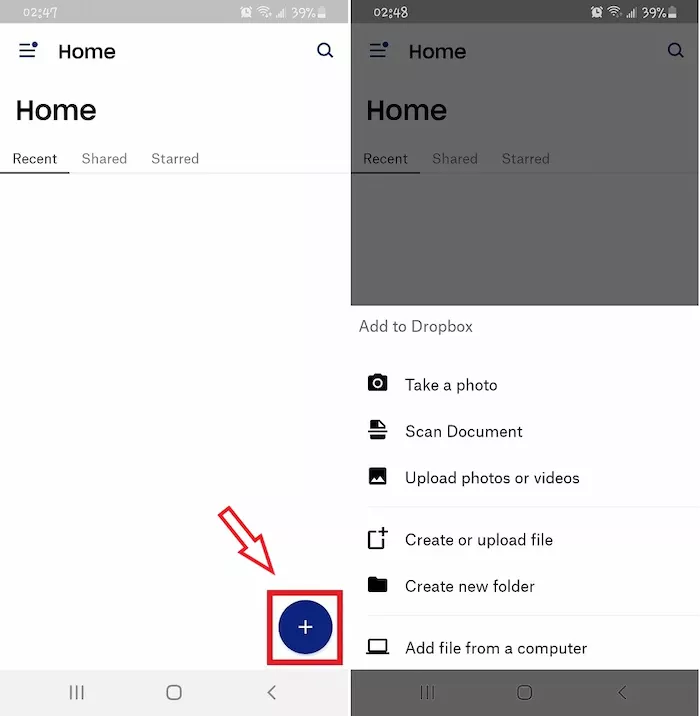This screenshot has height=716, width=700.
Task: Select Add file from a computer
Action: [x=495, y=648]
